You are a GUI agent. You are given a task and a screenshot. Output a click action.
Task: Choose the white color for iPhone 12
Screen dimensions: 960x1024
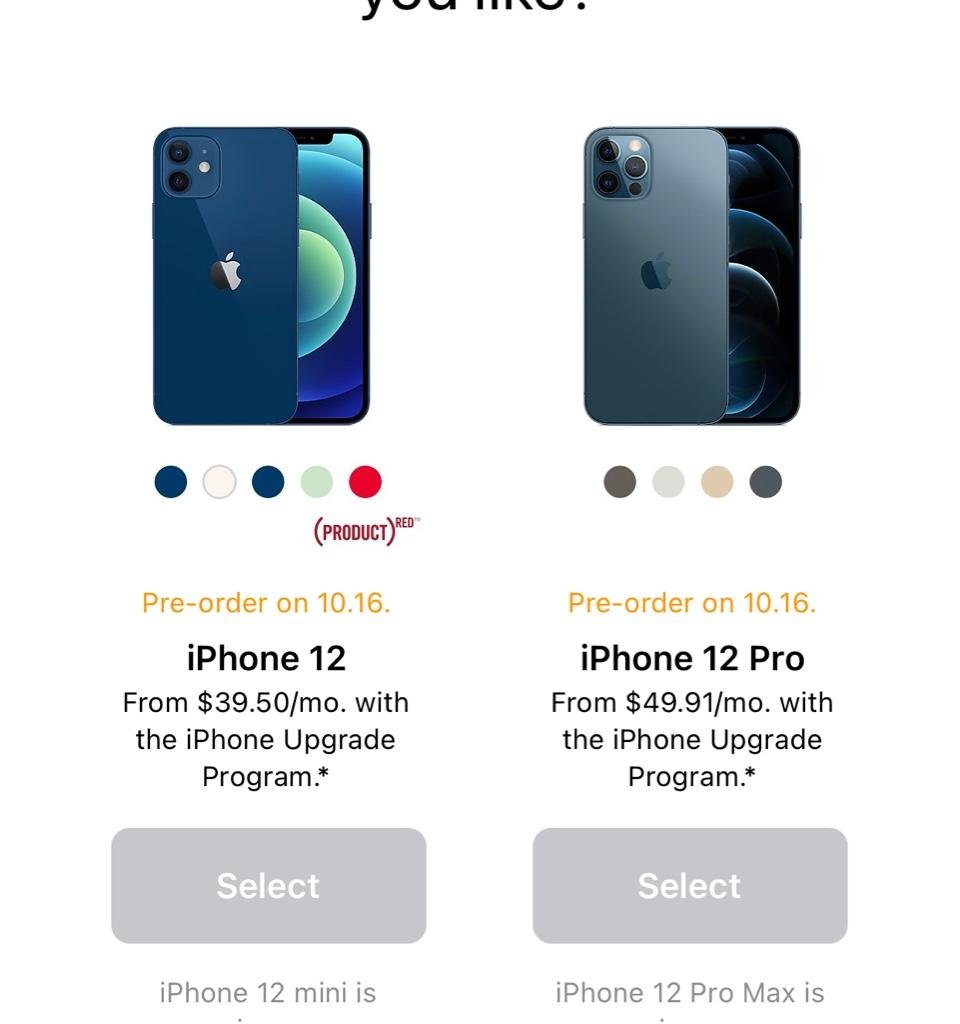219,482
